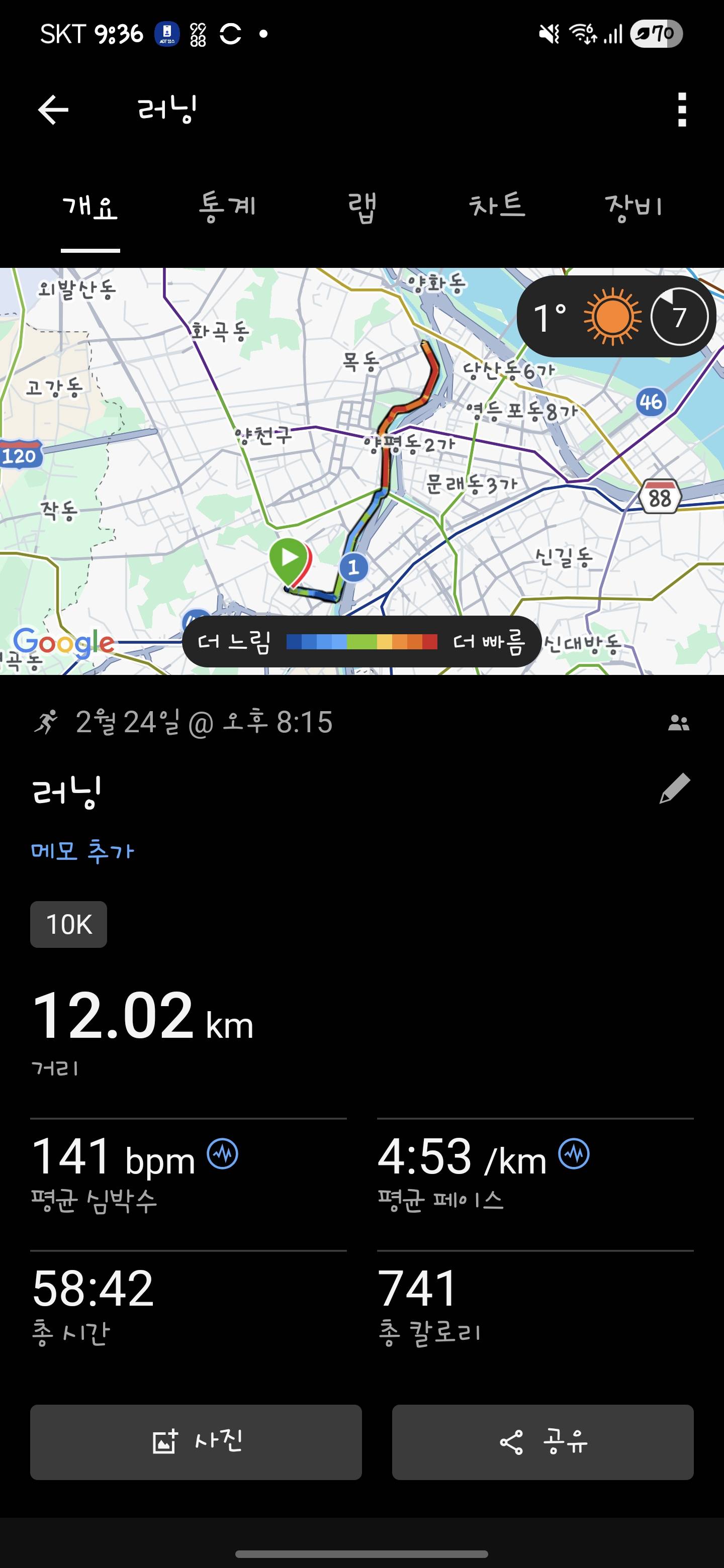Tap the 사진 button to add photos

[197, 1441]
